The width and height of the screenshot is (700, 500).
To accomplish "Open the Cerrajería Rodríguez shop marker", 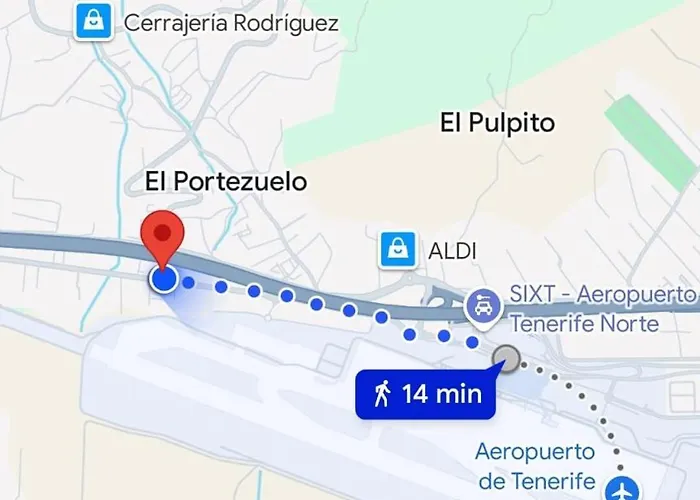I will point(92,21).
